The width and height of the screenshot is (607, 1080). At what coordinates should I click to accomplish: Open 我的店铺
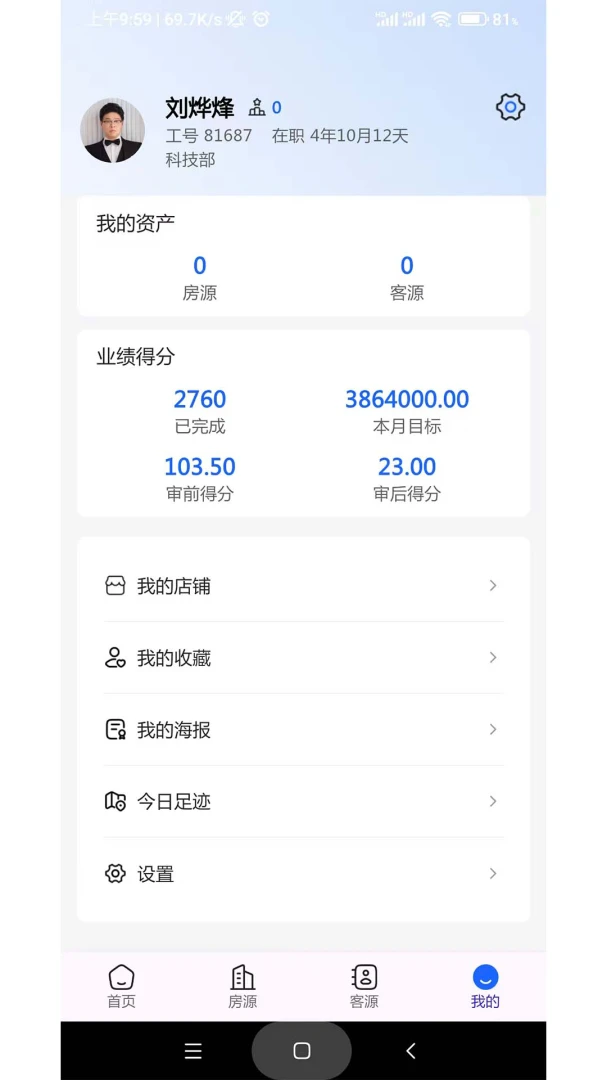(304, 586)
